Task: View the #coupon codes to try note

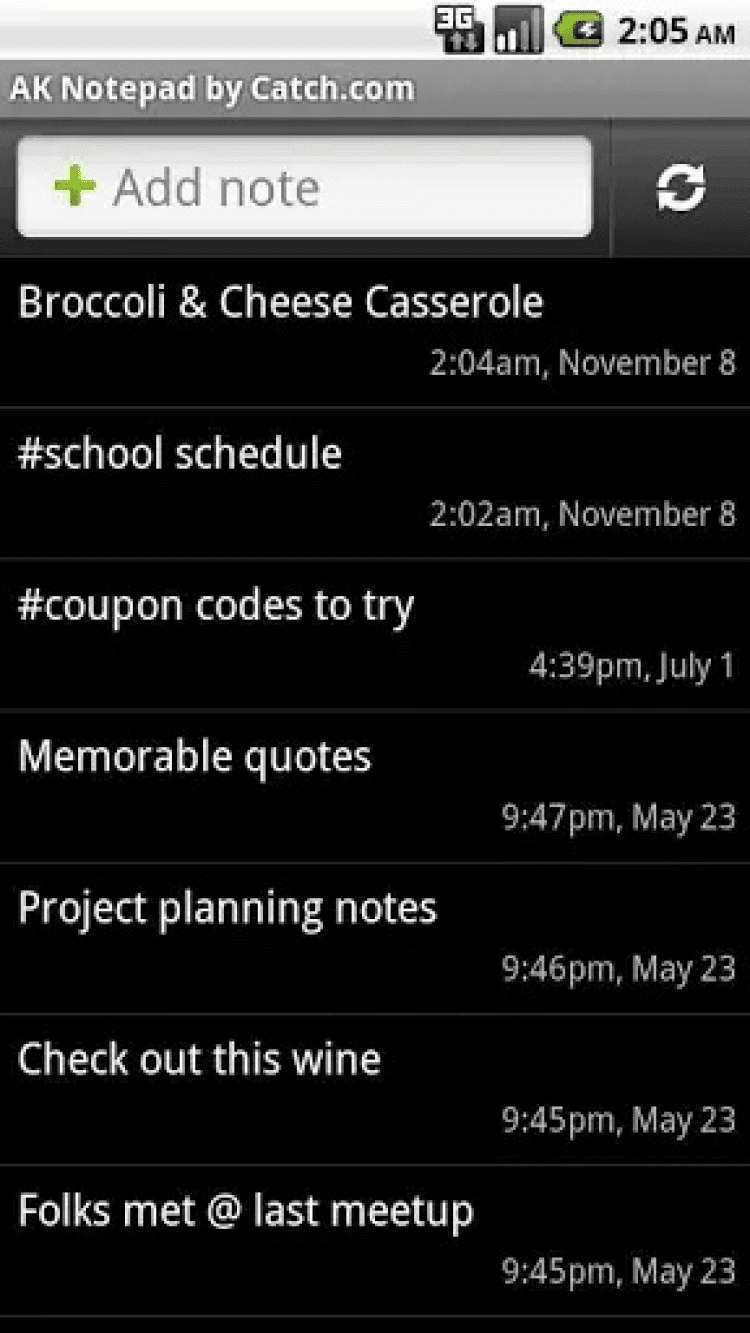Action: 375,634
